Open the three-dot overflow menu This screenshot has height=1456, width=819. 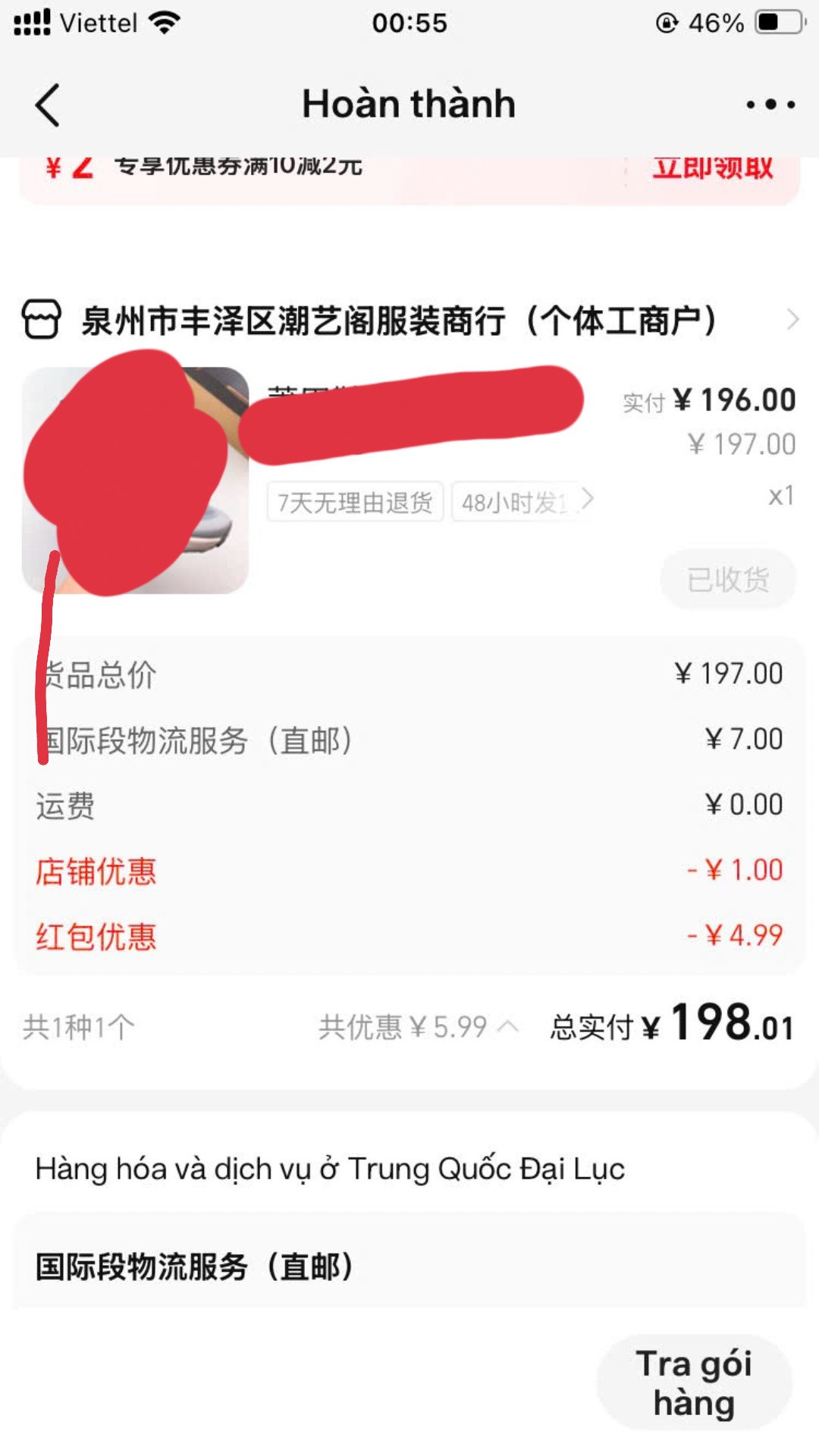click(x=770, y=105)
